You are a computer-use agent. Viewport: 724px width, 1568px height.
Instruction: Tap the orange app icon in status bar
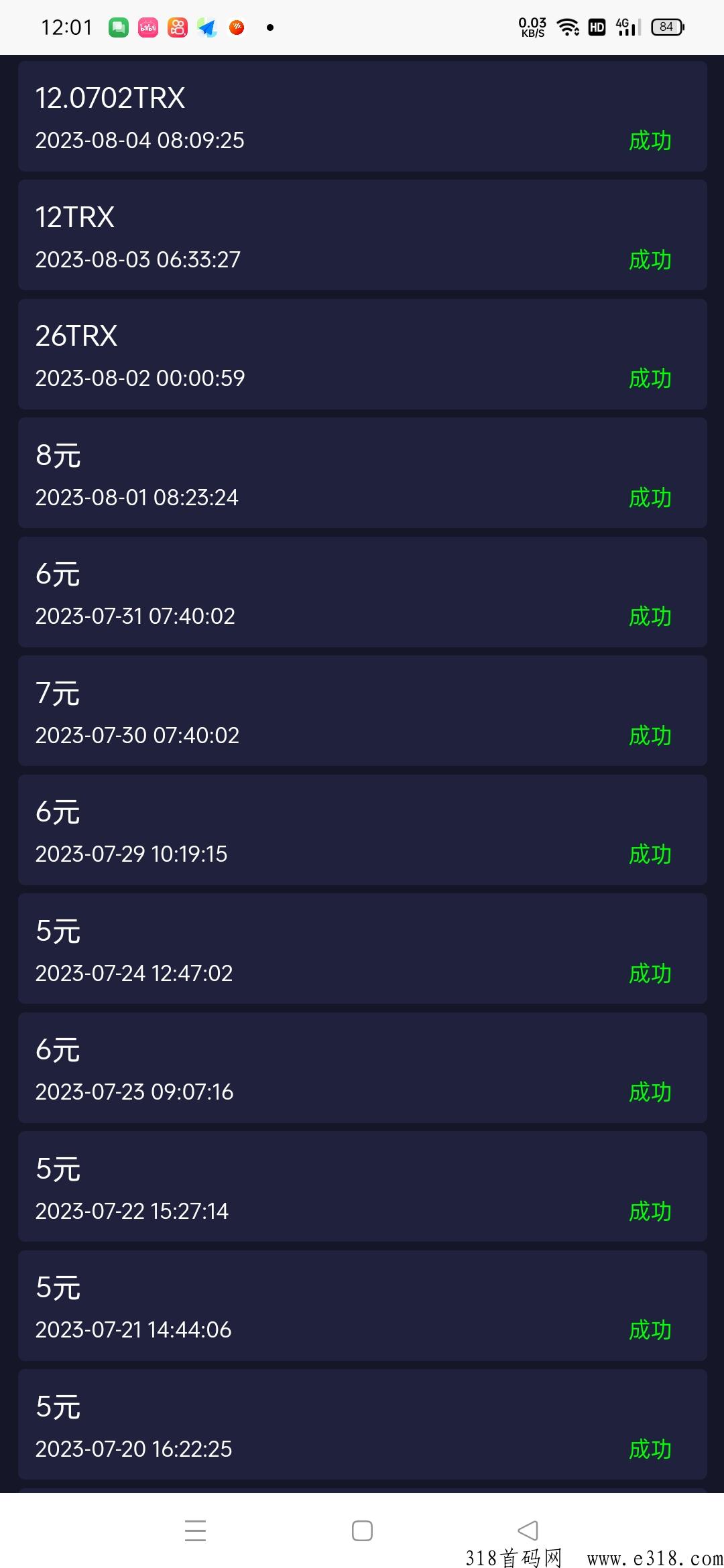pos(236,27)
